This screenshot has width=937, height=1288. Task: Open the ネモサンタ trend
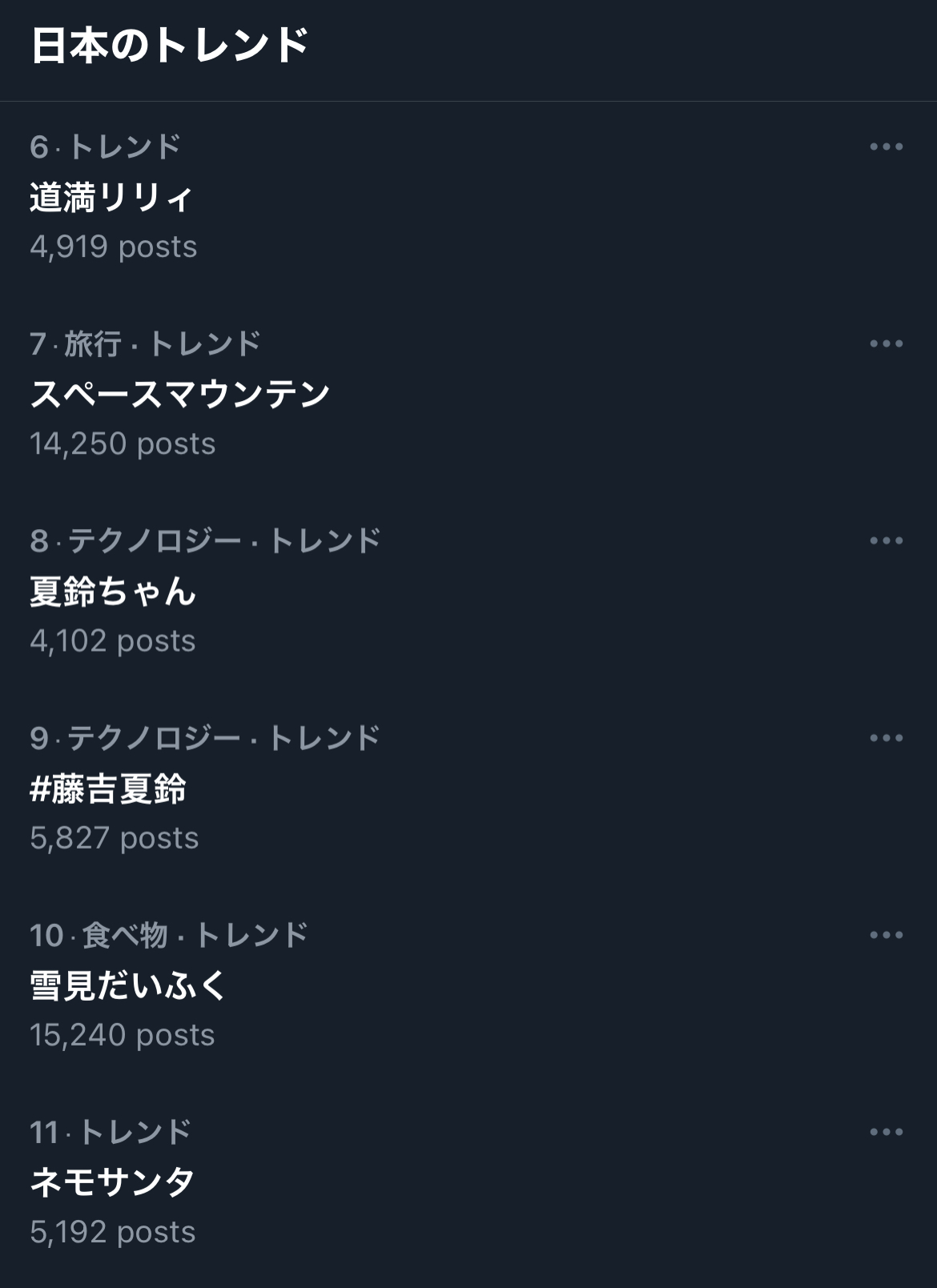click(112, 1183)
